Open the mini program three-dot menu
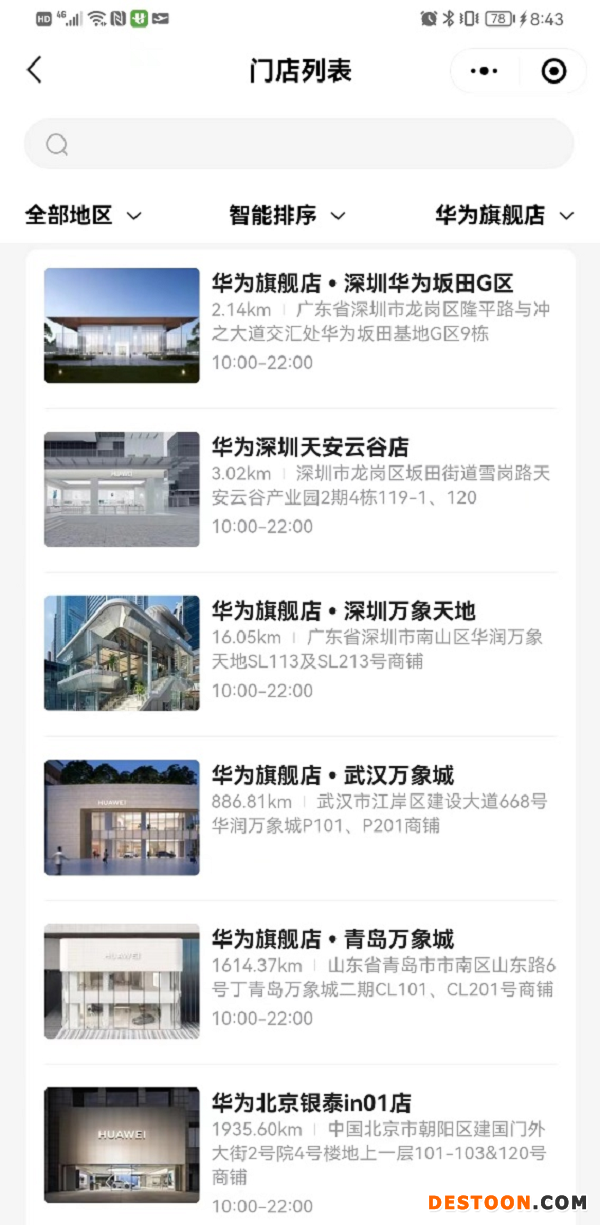This screenshot has height=1225, width=600. click(484, 71)
